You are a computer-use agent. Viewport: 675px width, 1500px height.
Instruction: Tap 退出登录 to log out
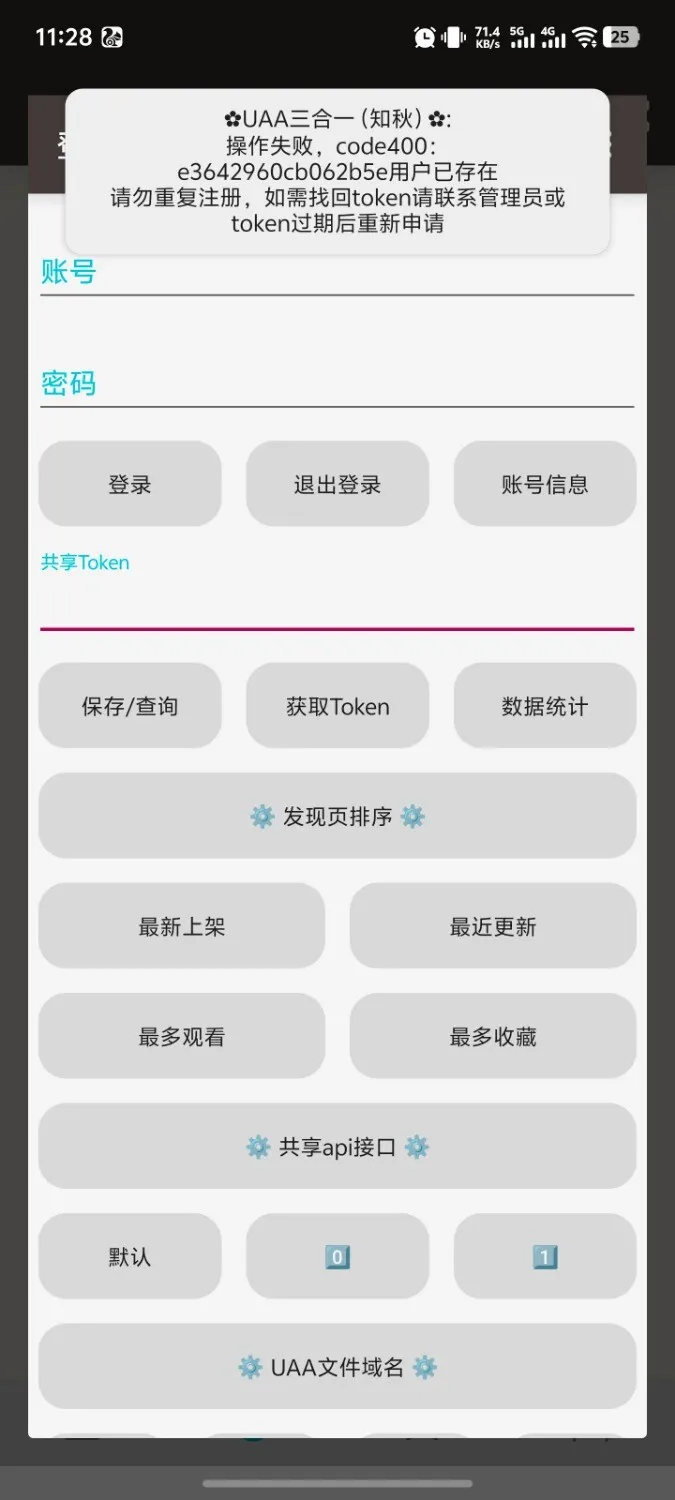[337, 484]
